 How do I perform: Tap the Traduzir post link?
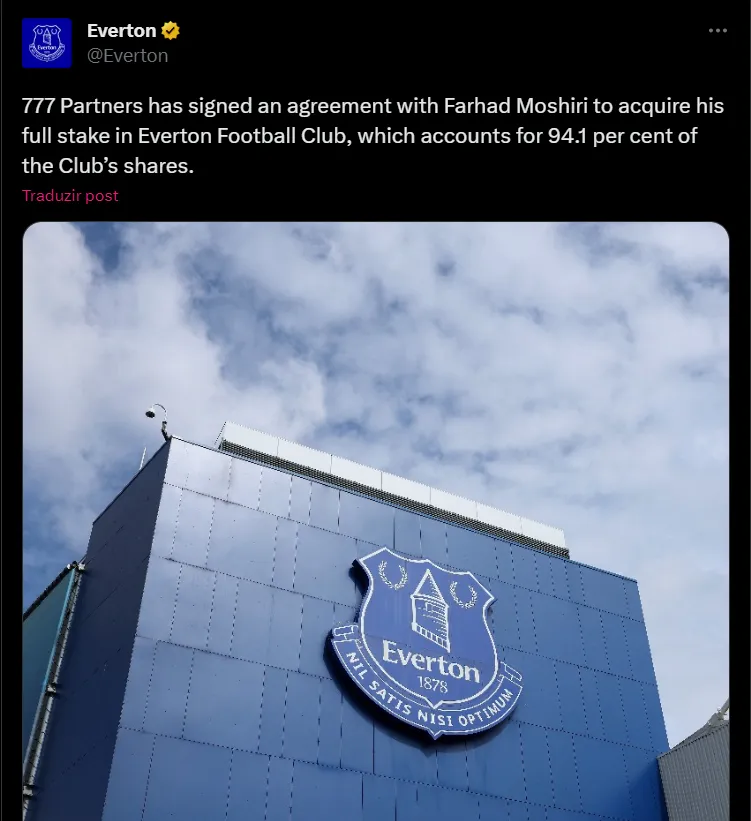pos(70,195)
